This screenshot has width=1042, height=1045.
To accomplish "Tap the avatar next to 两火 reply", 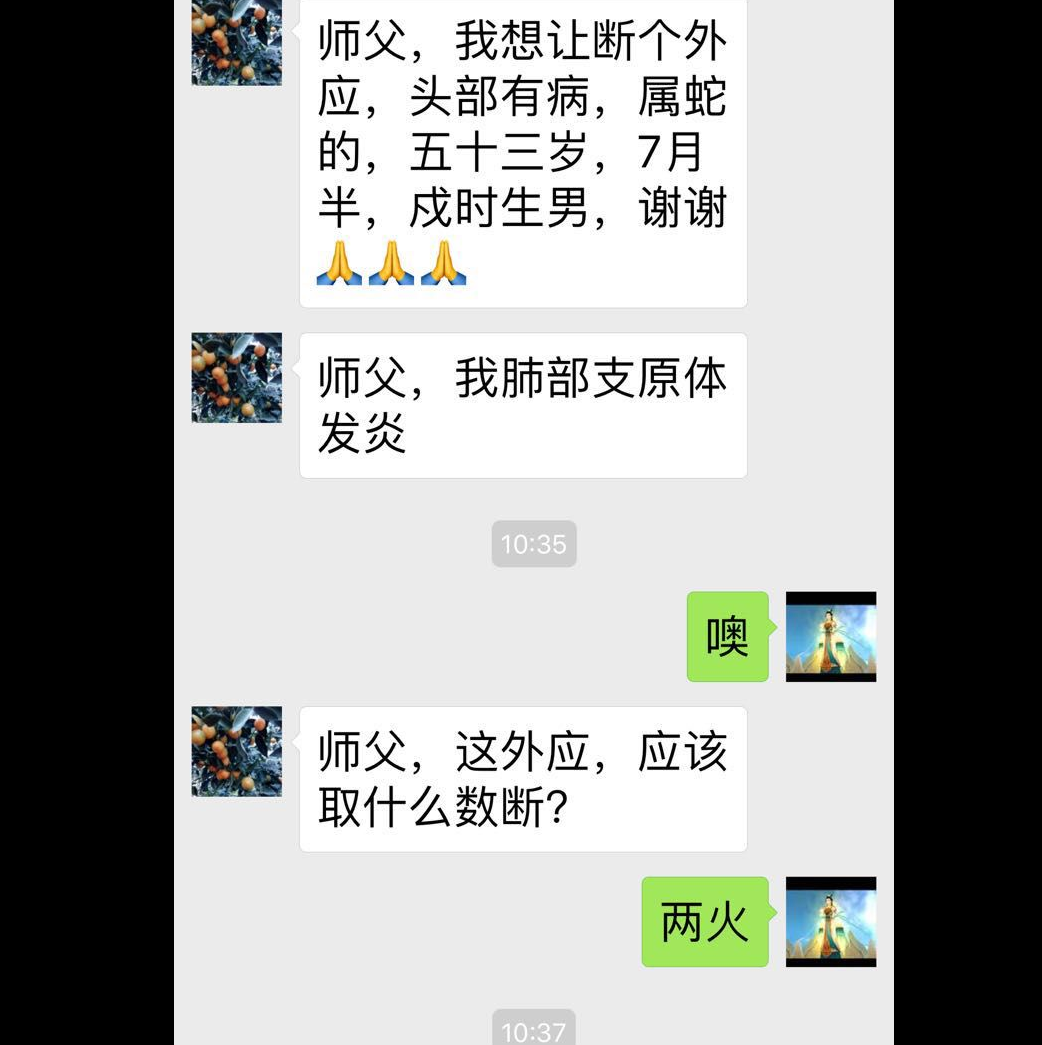I will [x=830, y=922].
